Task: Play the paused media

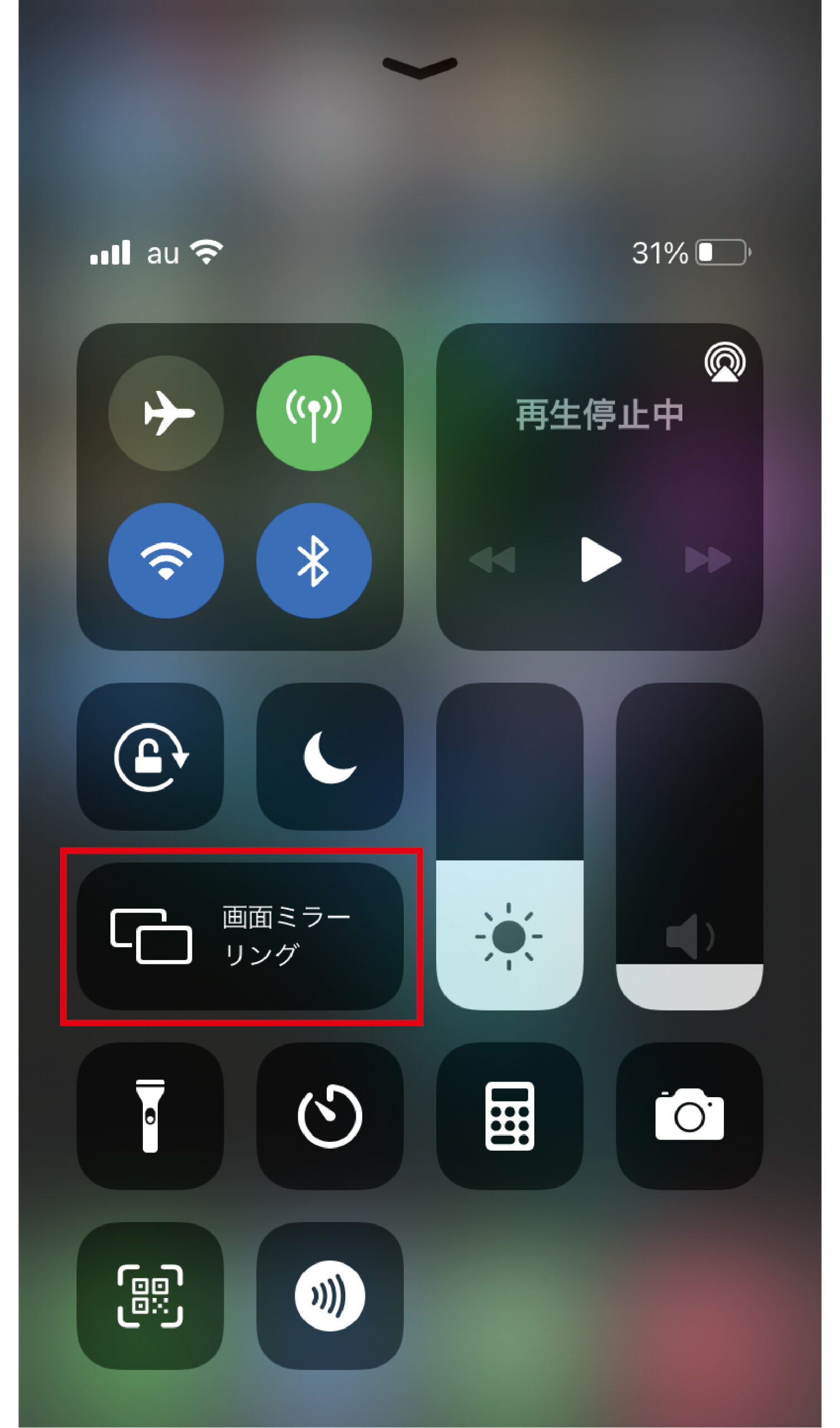Action: (600, 560)
